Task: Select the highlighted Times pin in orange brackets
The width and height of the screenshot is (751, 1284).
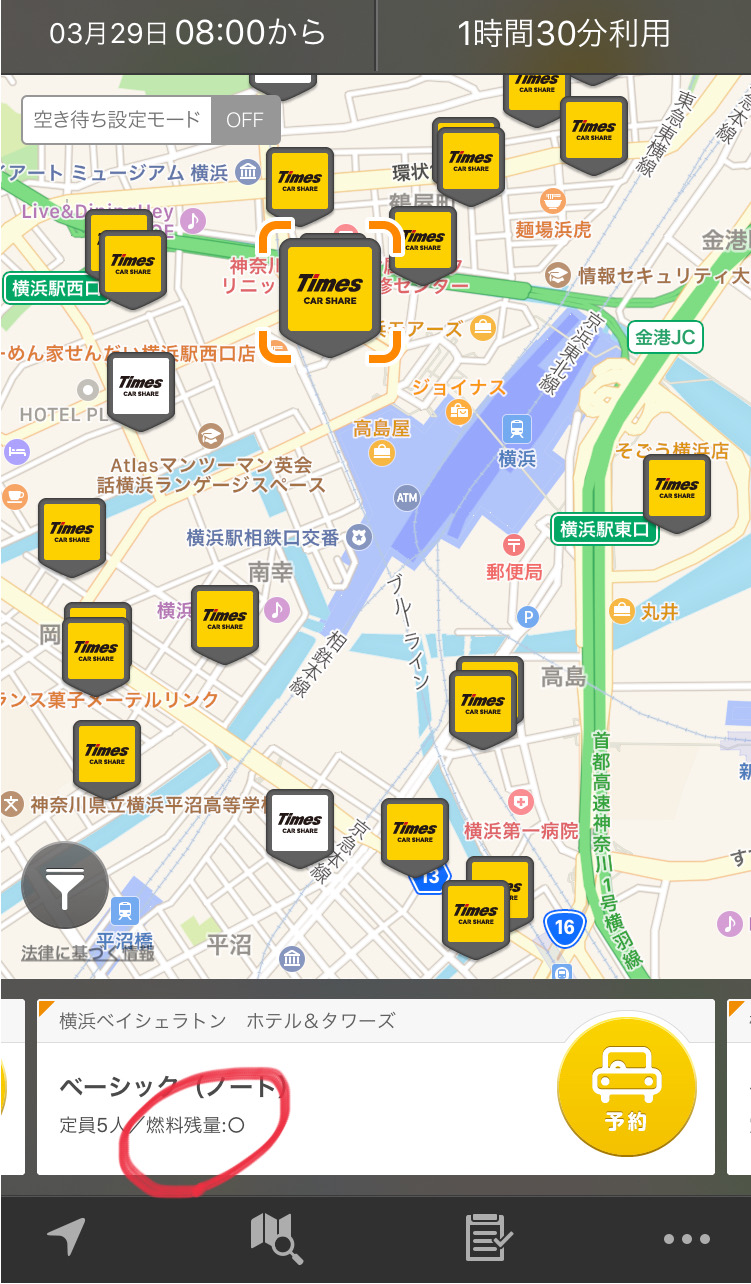Action: pyautogui.click(x=330, y=290)
